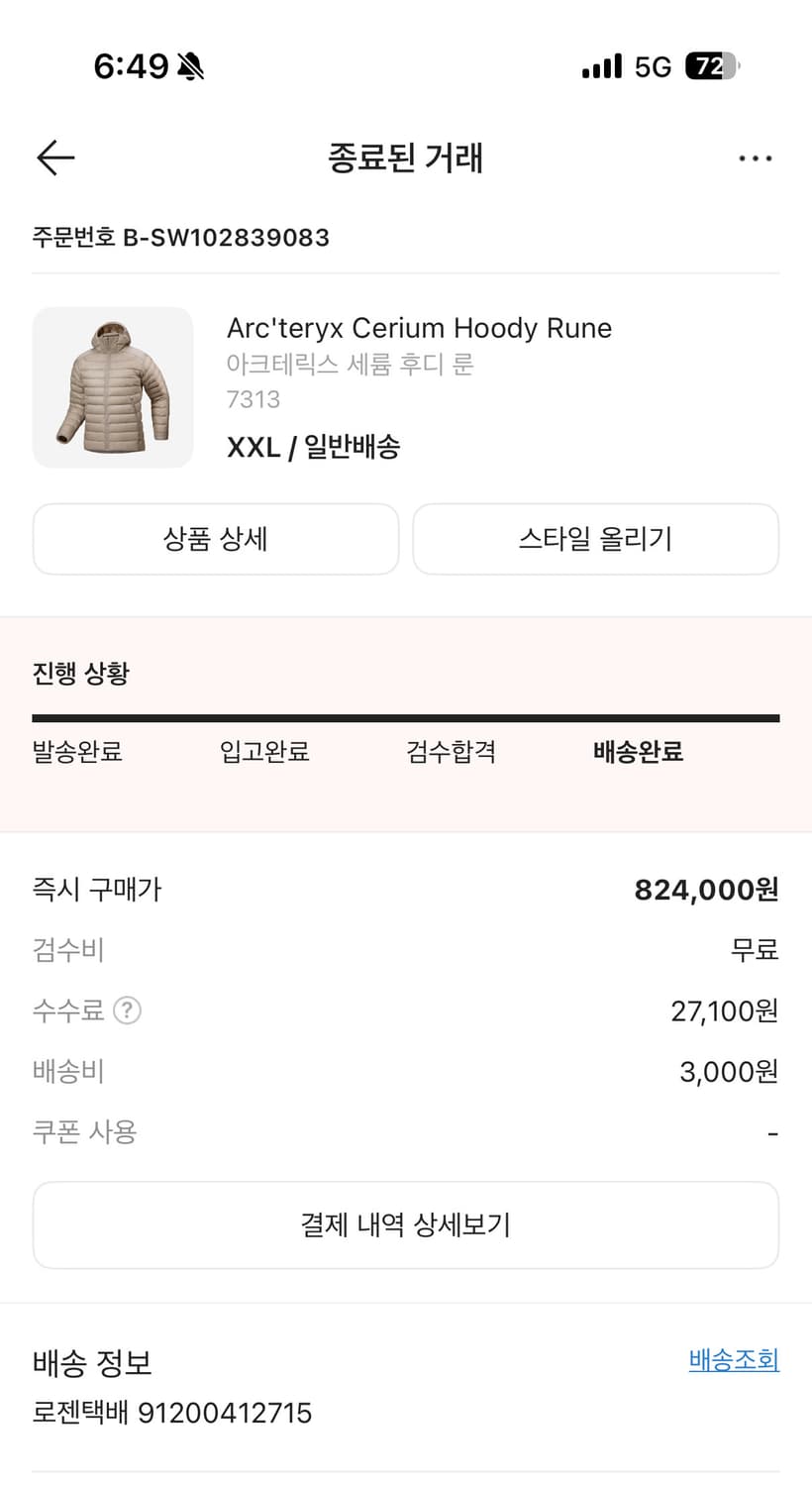Tap the muted notification bell icon
812x1486 pixels.
(191, 65)
